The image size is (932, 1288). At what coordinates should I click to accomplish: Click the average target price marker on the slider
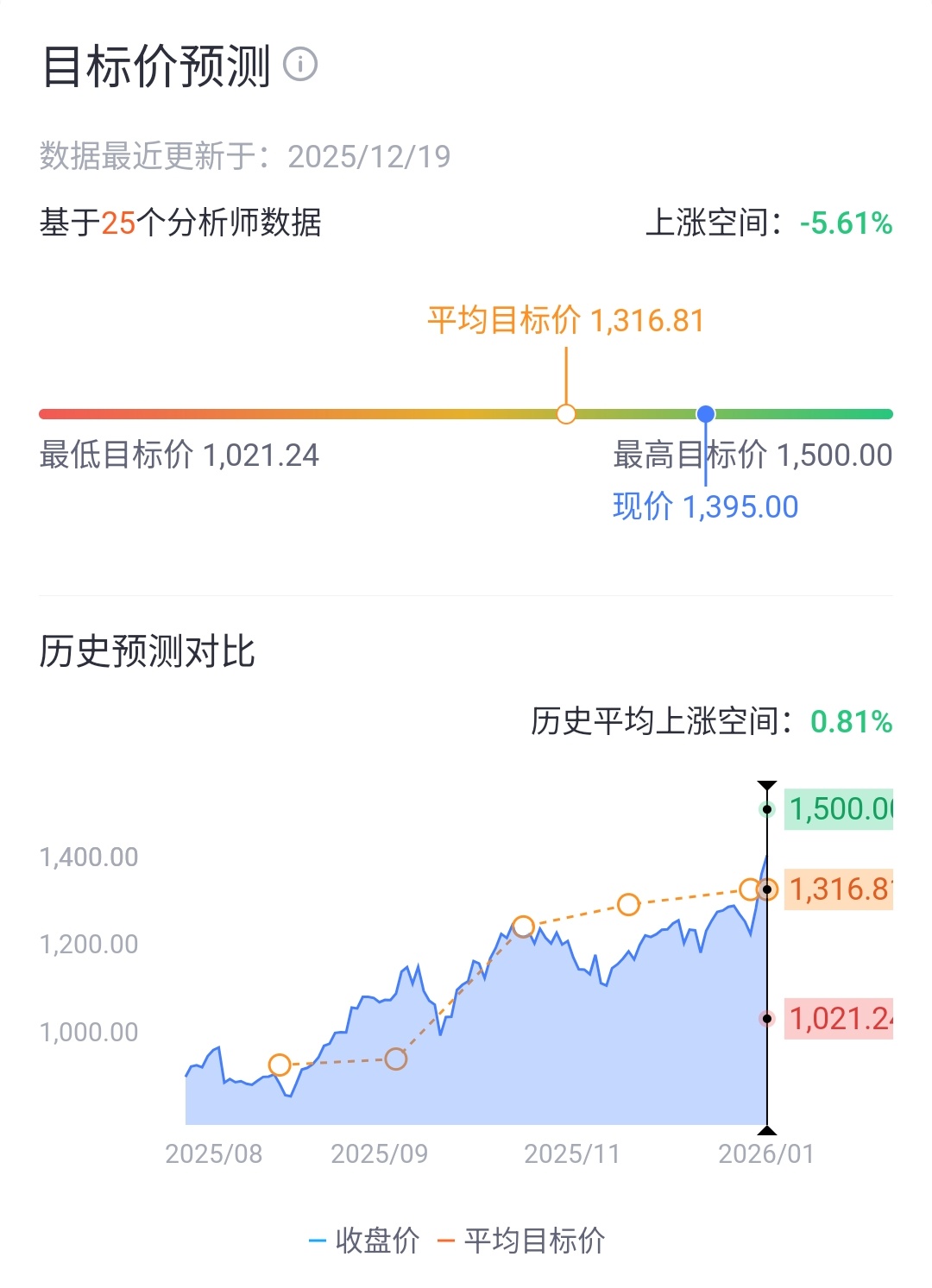click(565, 414)
